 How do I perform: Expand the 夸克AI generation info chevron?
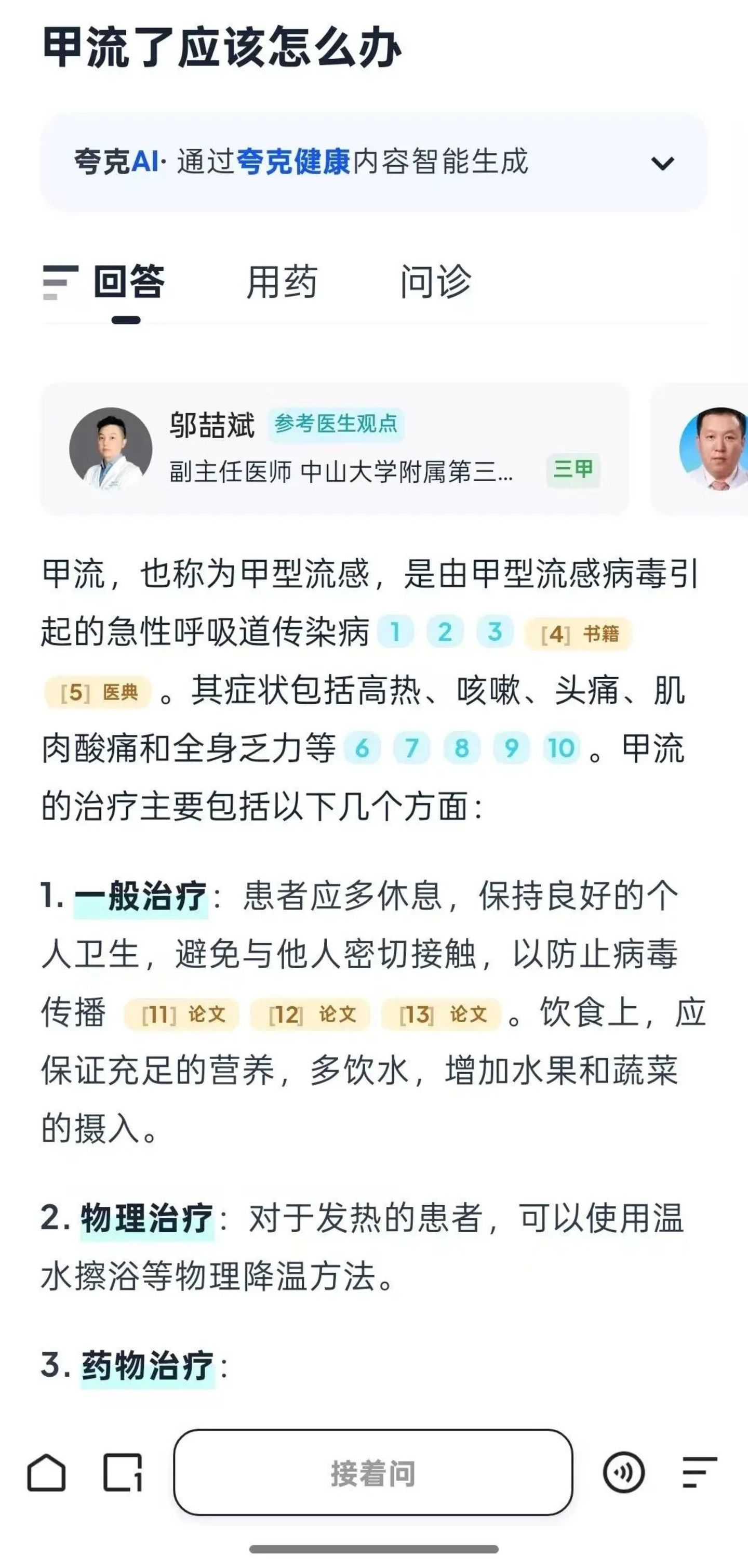[x=662, y=163]
